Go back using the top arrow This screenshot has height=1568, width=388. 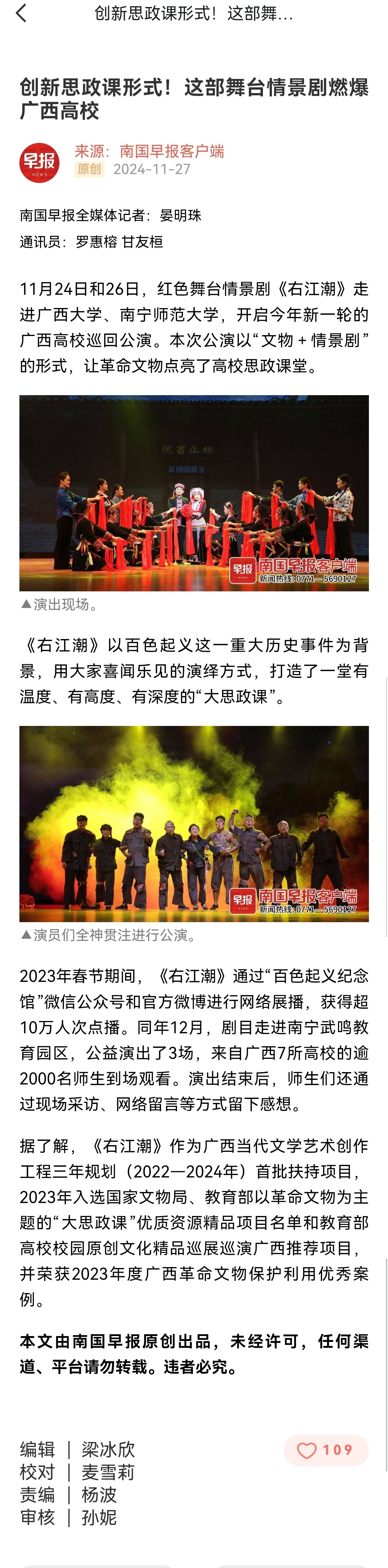[21, 13]
